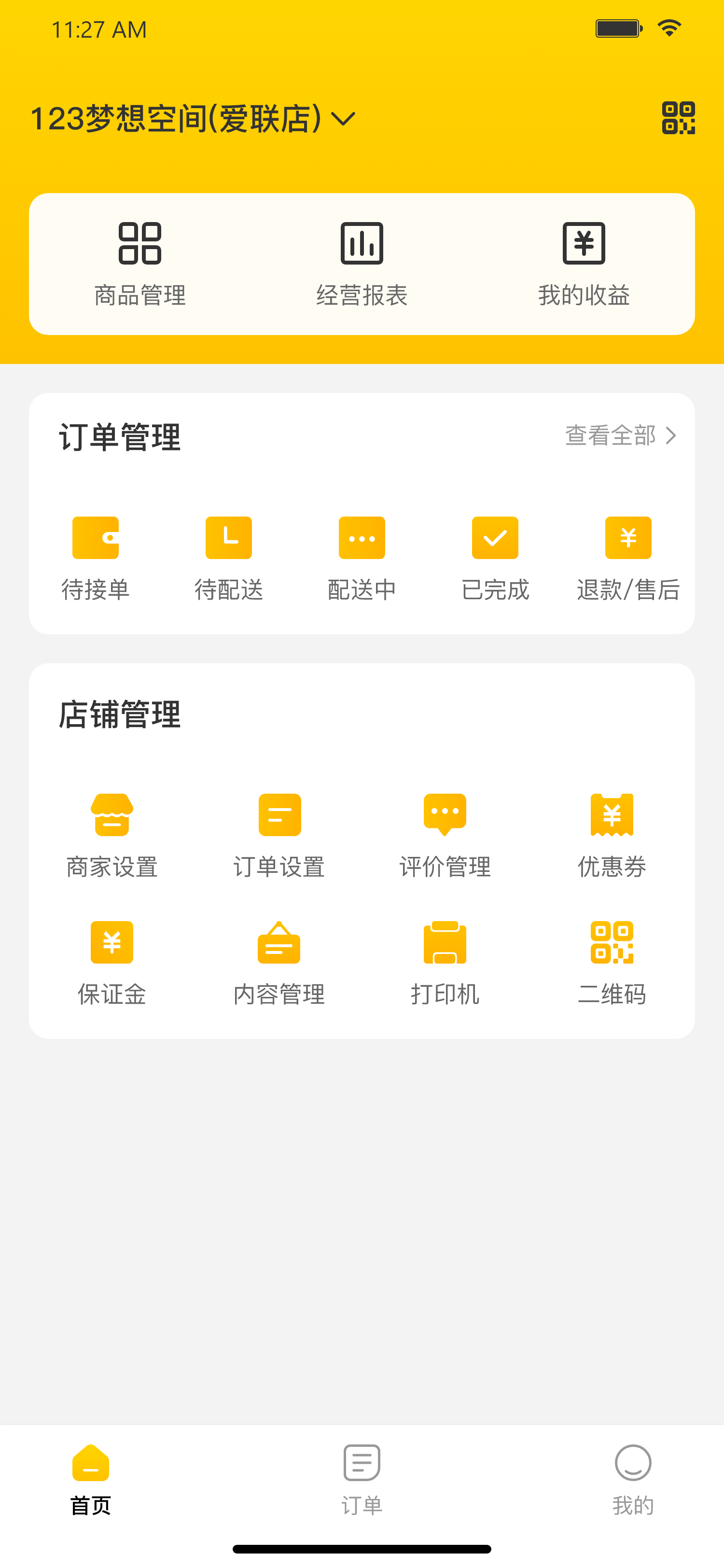Switch to the 订单 tab
724x1568 pixels.
coord(362,1480)
